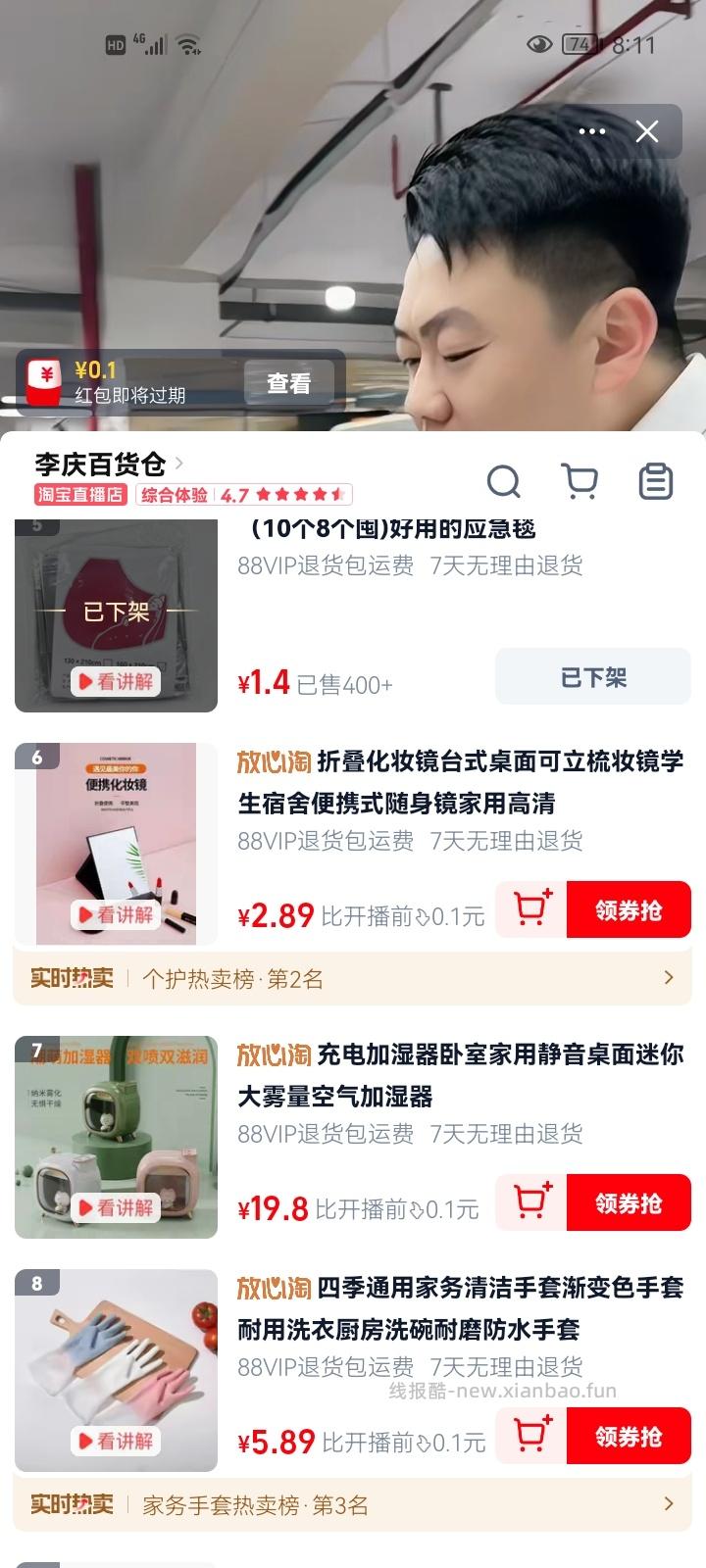Add the folding makeup mirror to cart
The width and height of the screenshot is (706, 1568).
point(530,909)
